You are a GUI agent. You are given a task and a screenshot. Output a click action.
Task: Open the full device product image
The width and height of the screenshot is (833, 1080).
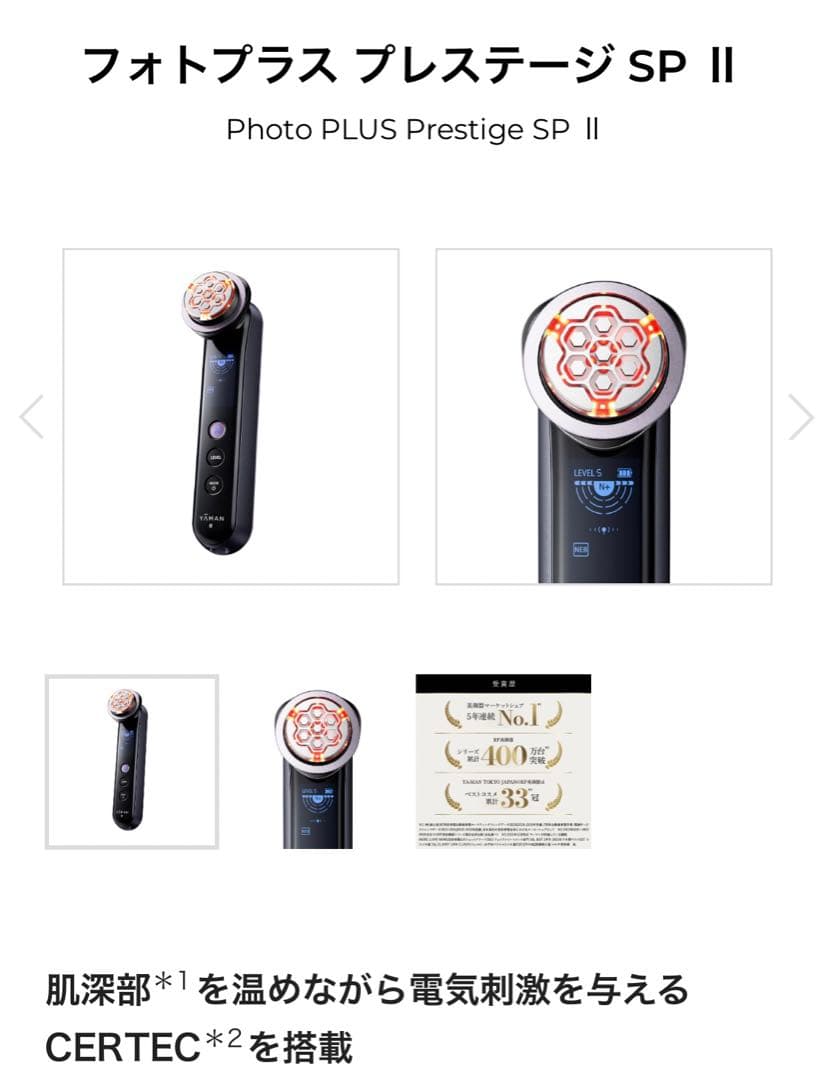pyautogui.click(x=231, y=417)
